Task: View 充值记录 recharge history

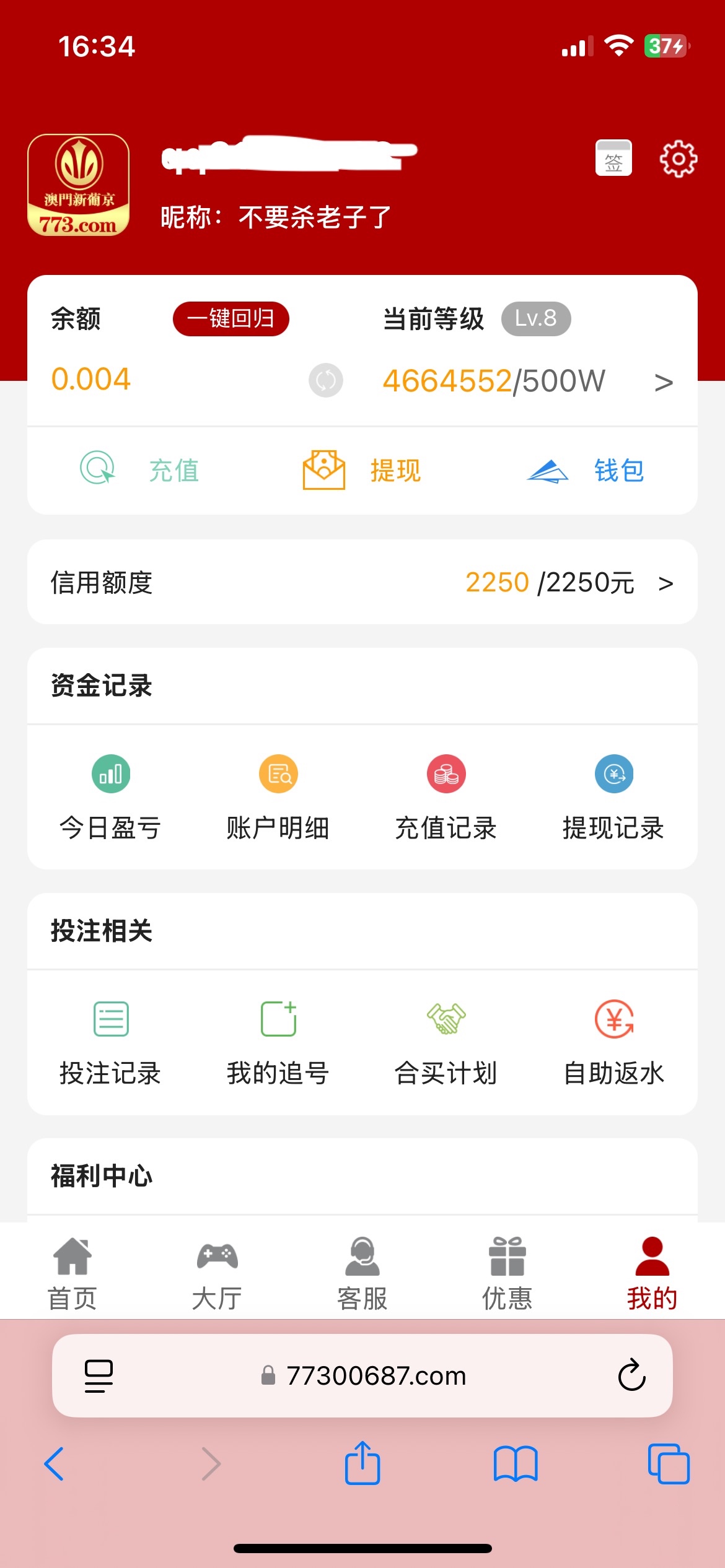Action: [x=446, y=796]
